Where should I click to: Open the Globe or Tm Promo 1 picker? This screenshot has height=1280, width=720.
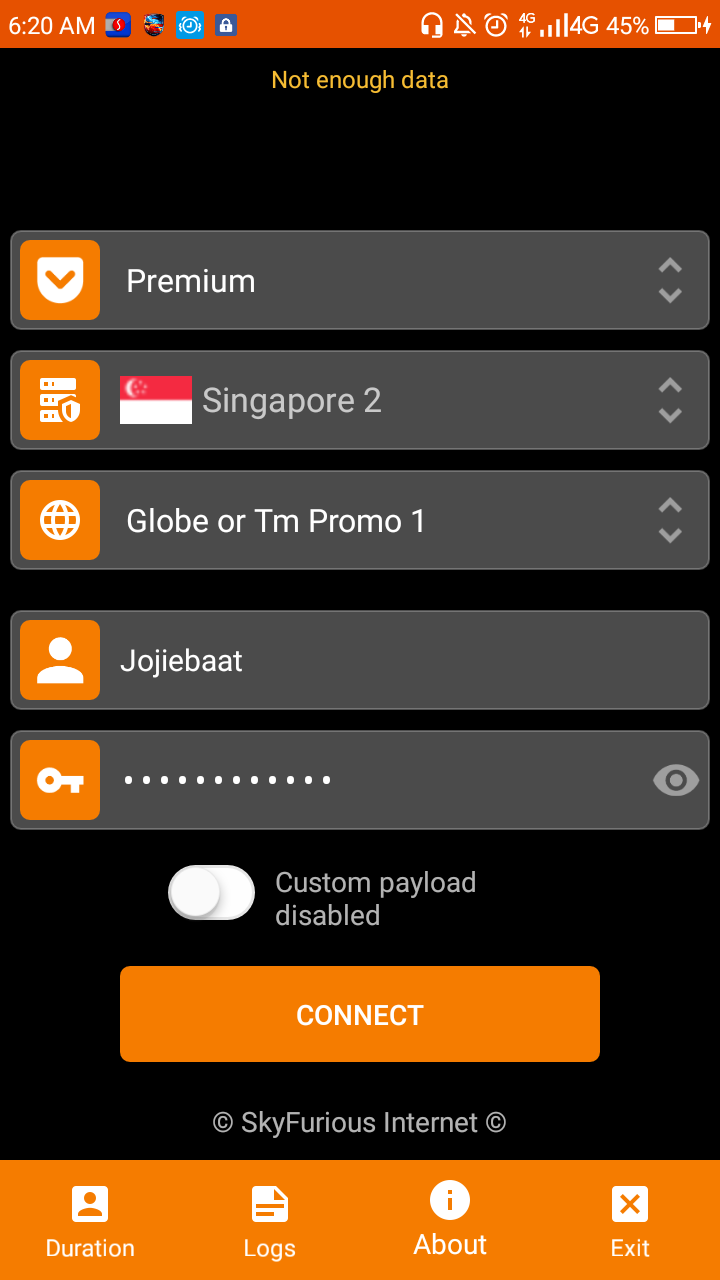[x=360, y=520]
